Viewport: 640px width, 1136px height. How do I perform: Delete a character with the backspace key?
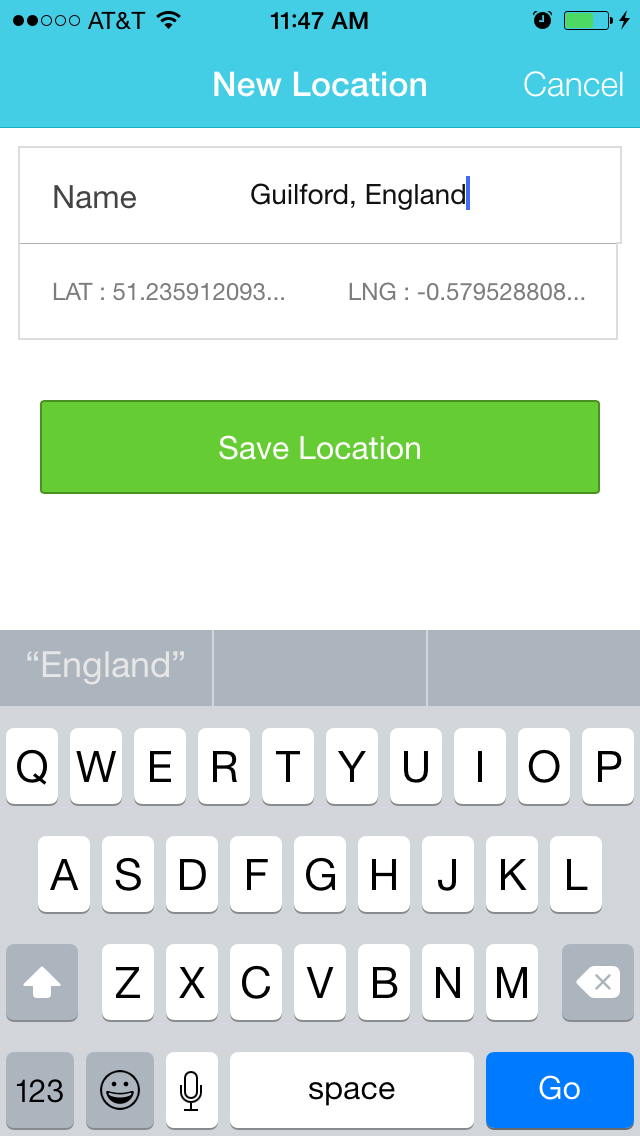click(x=598, y=982)
